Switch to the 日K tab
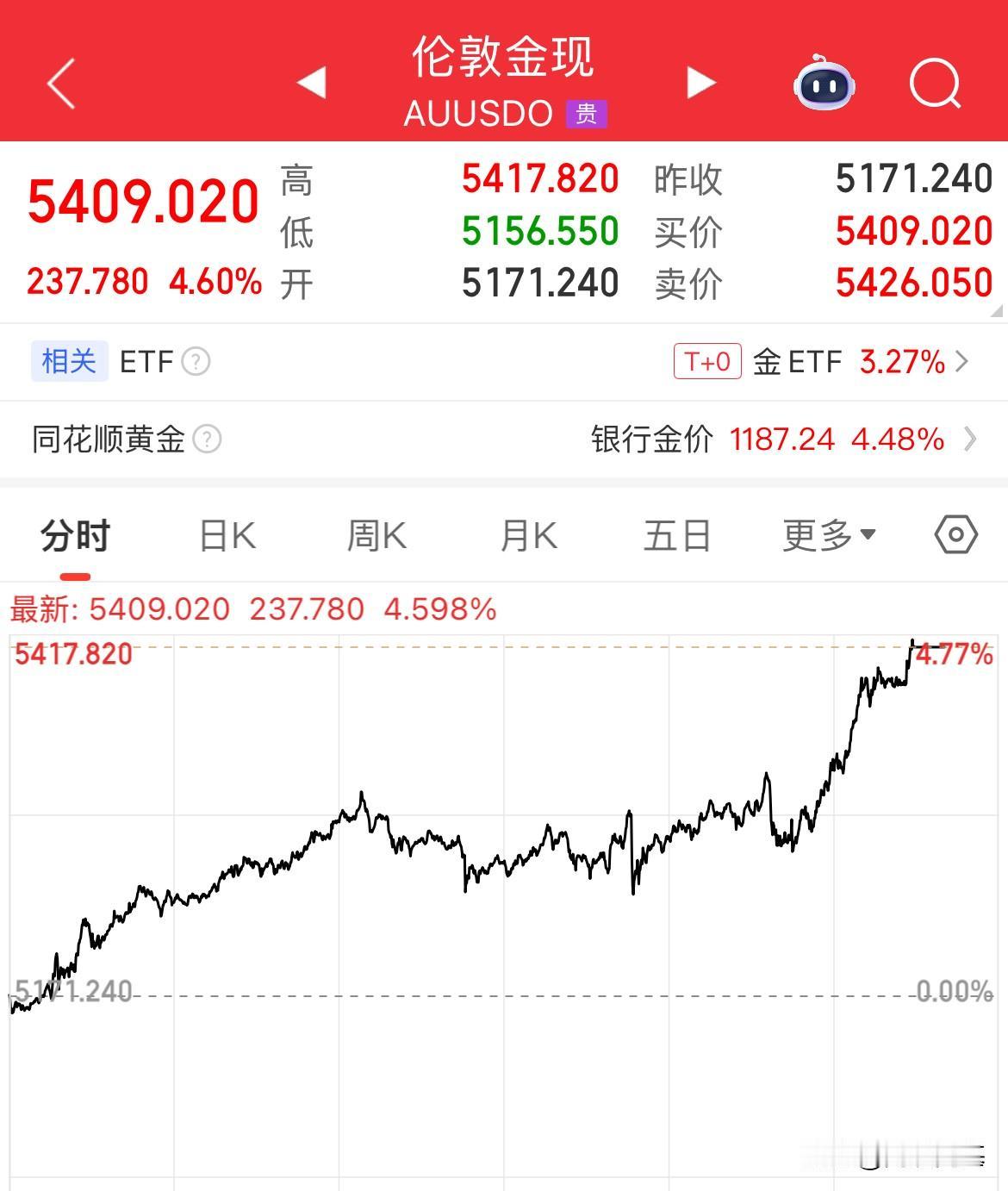 227,534
